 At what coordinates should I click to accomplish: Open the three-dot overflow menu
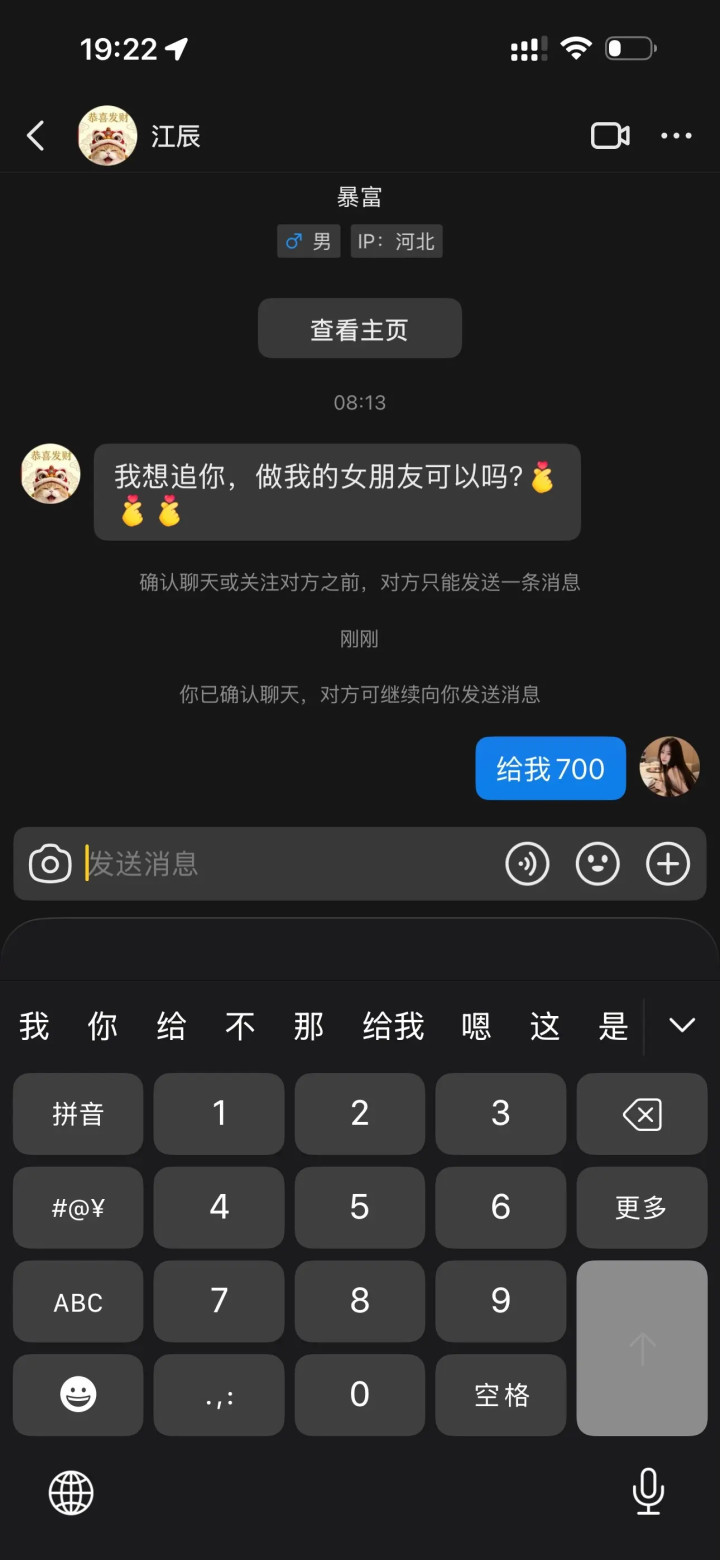click(676, 136)
